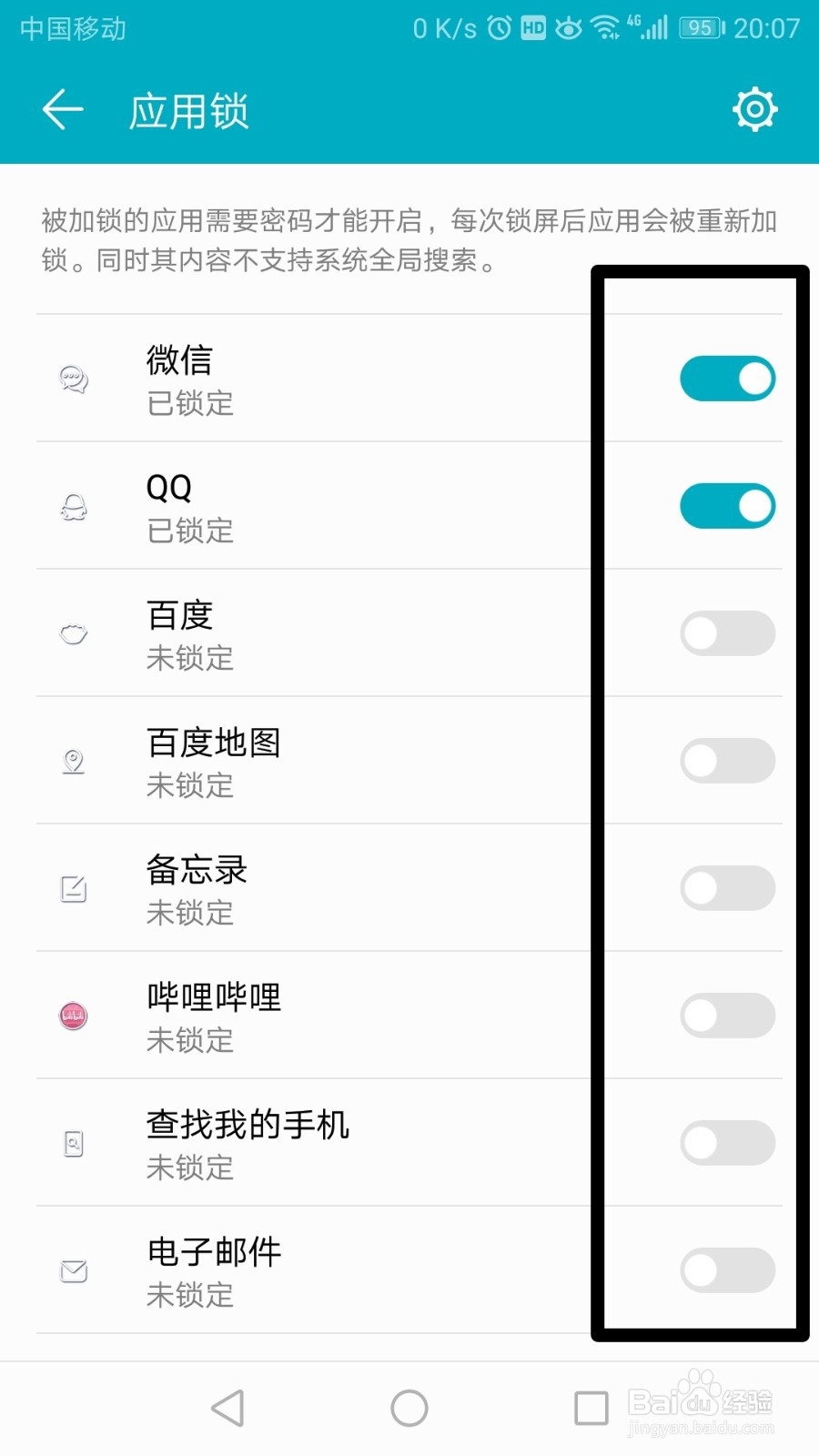Click the 电子邮件 envelope icon
Viewport: 819px width, 1456px height.
pyautogui.click(x=73, y=1270)
